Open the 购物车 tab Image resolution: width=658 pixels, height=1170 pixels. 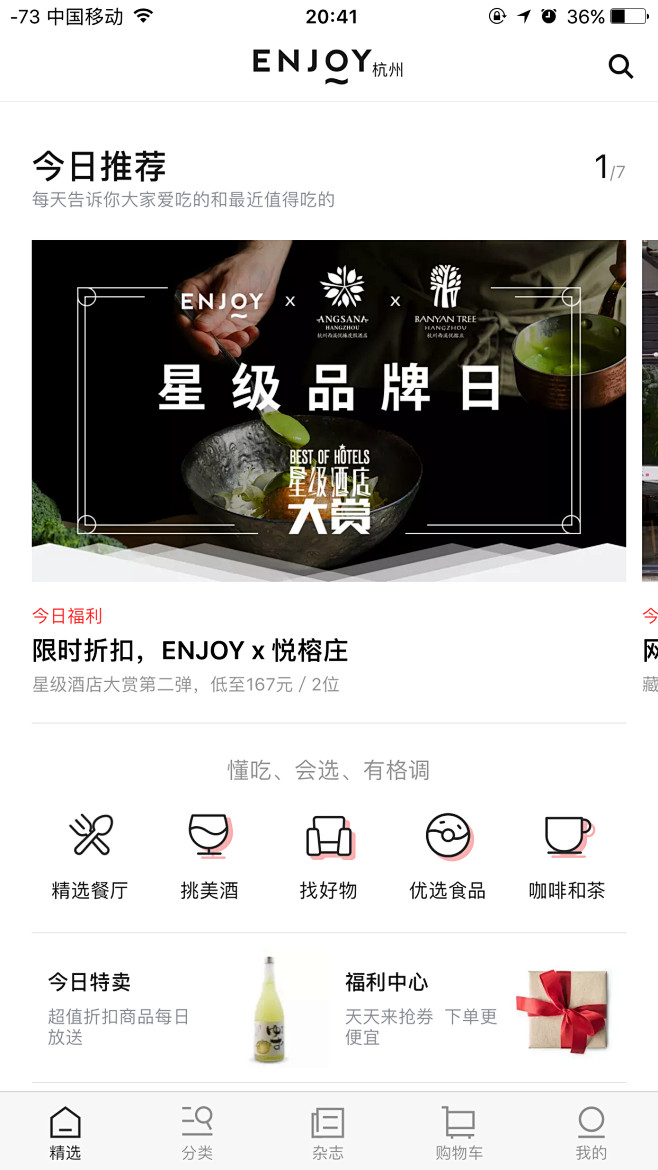pos(460,1133)
